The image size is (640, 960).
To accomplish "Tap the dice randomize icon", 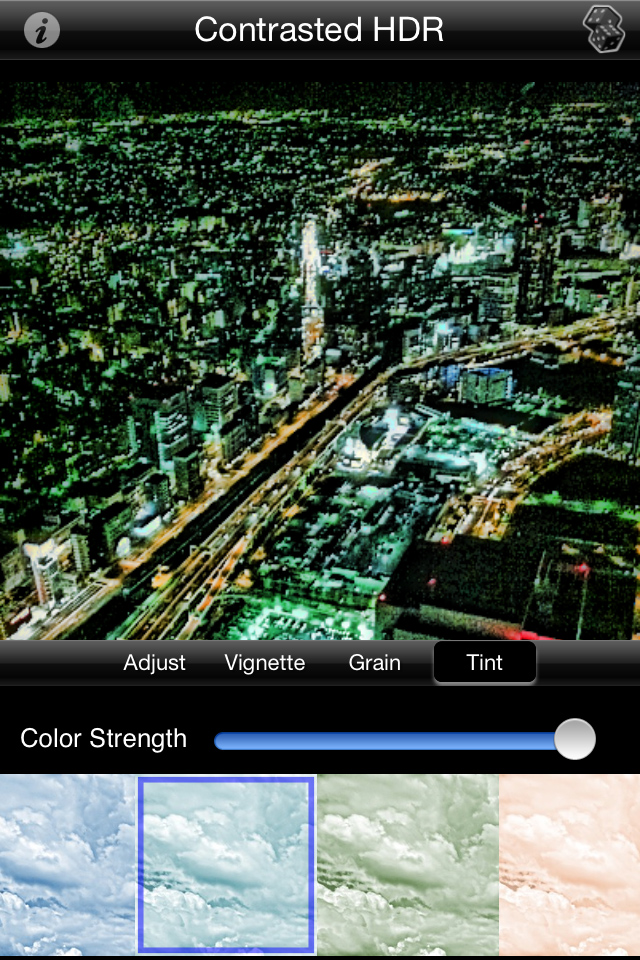I will pos(604,29).
